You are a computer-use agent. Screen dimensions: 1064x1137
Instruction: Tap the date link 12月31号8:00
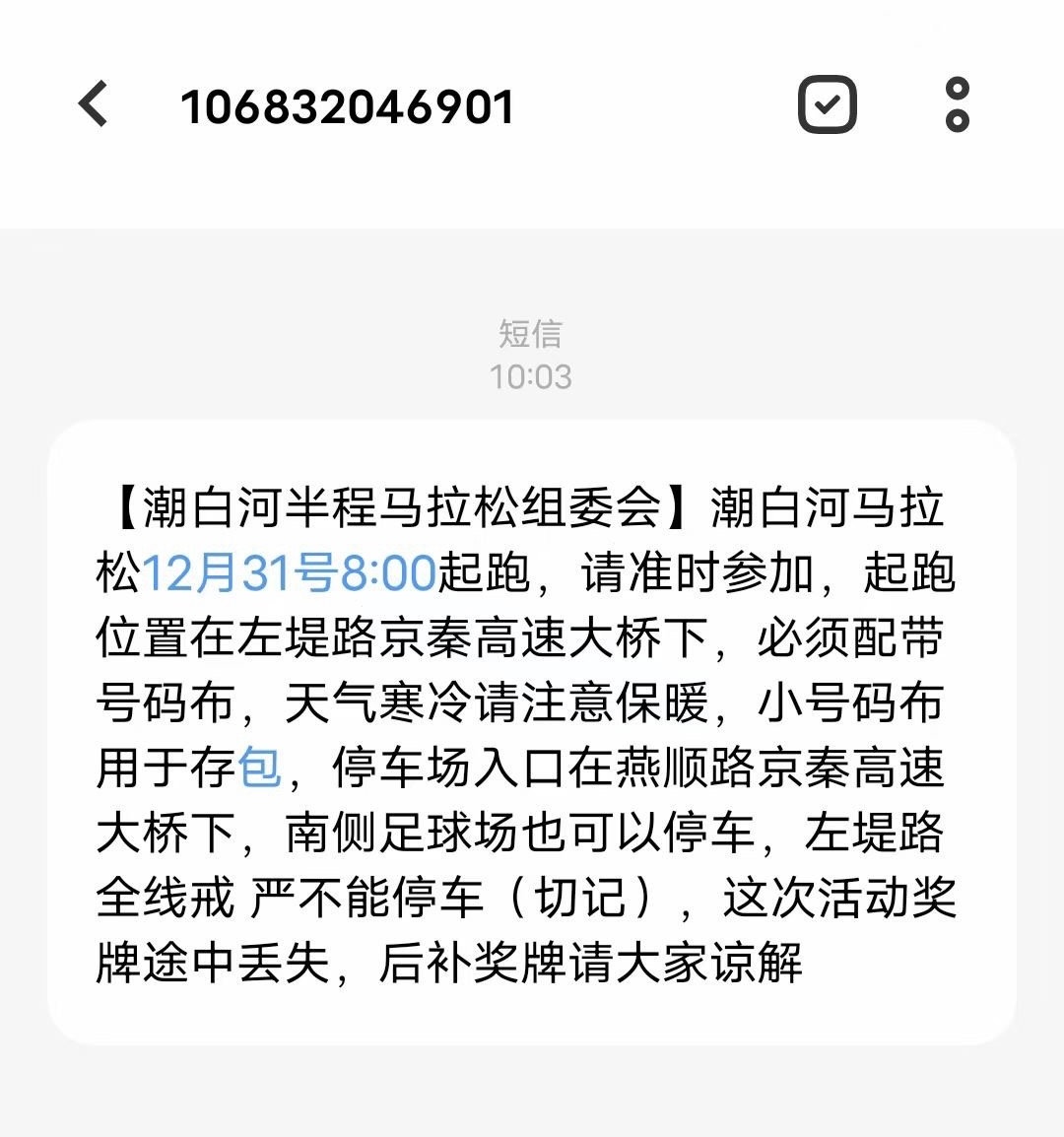(x=290, y=573)
